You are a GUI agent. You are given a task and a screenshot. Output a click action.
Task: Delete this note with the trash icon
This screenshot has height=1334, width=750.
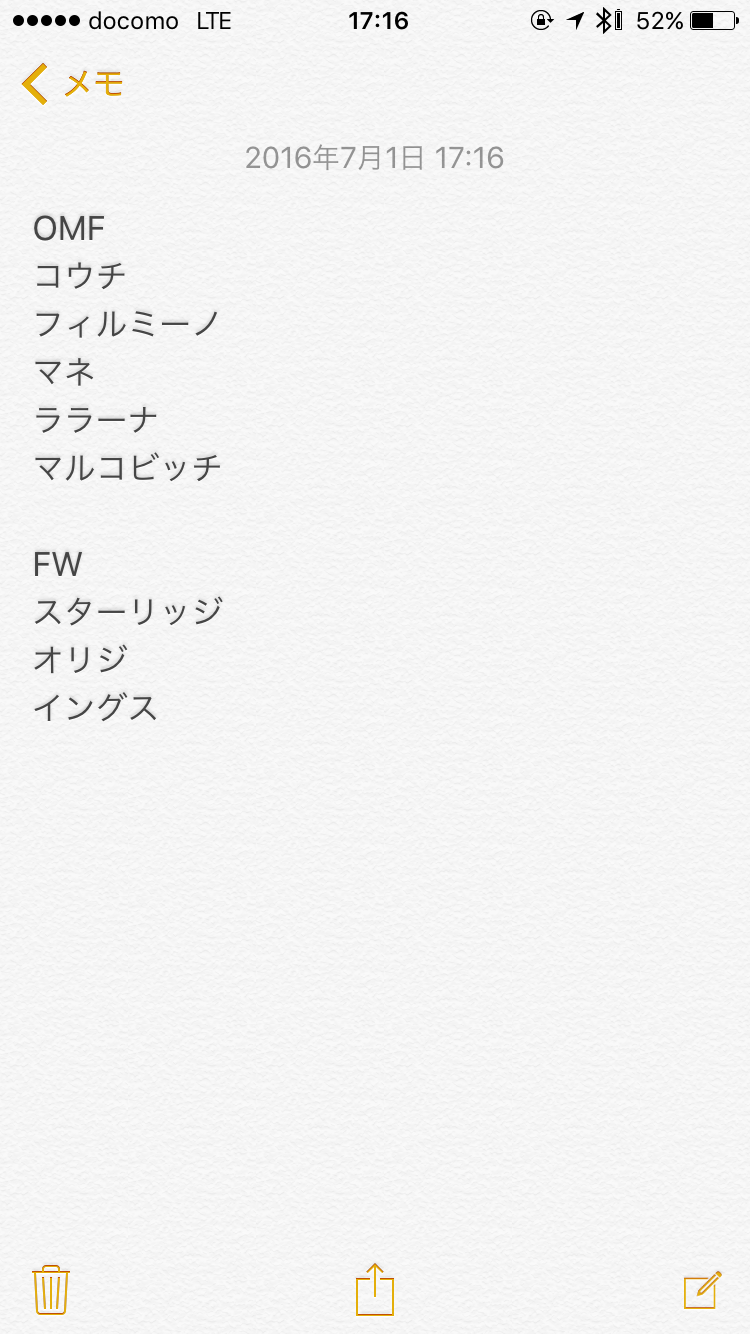[x=50, y=1289]
